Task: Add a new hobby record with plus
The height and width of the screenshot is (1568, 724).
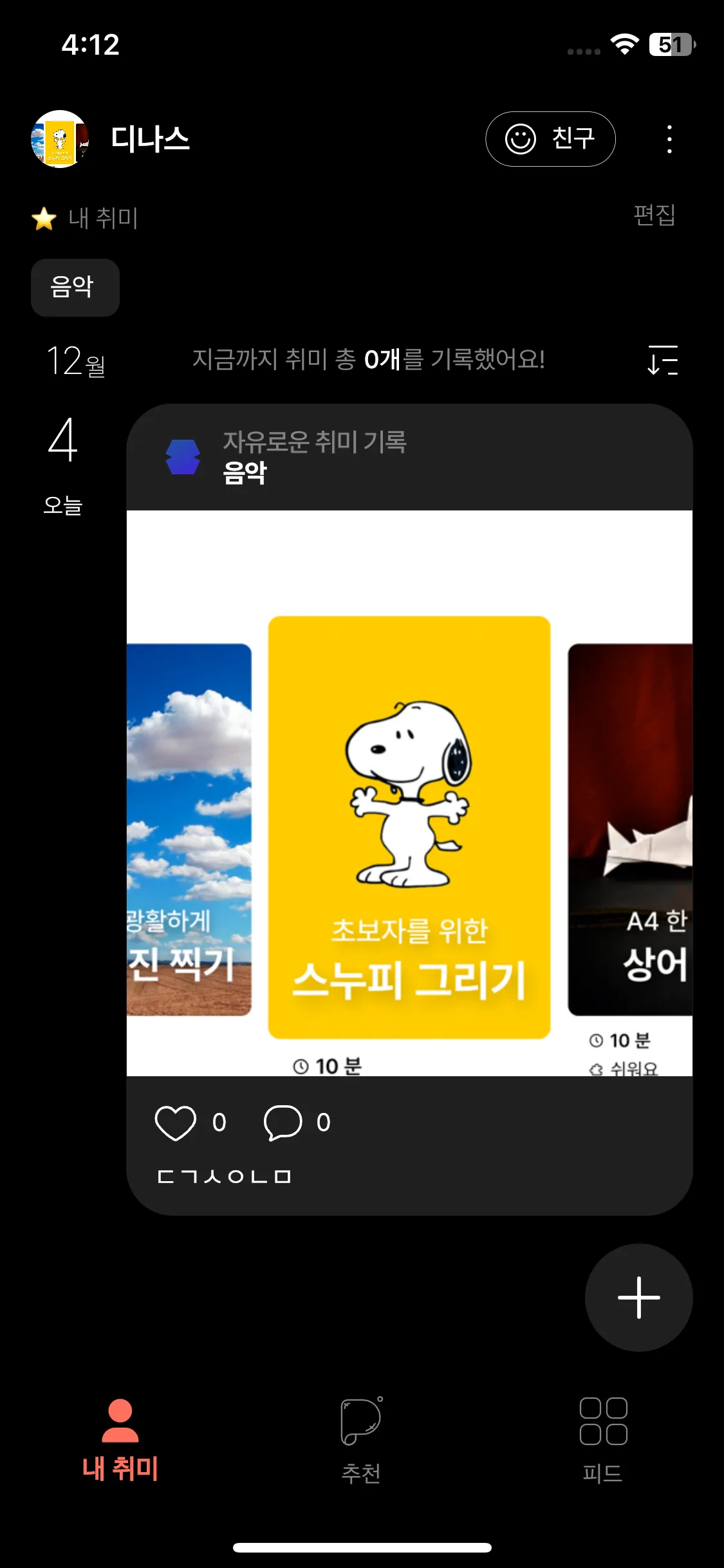Action: (638, 1297)
